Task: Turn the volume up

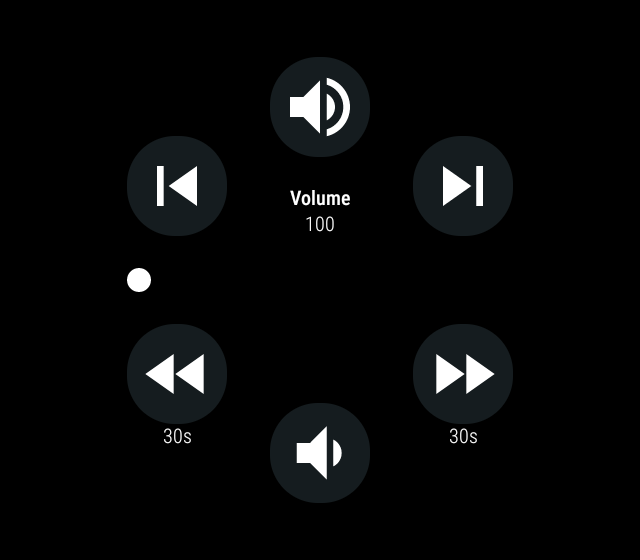Action: [x=320, y=107]
